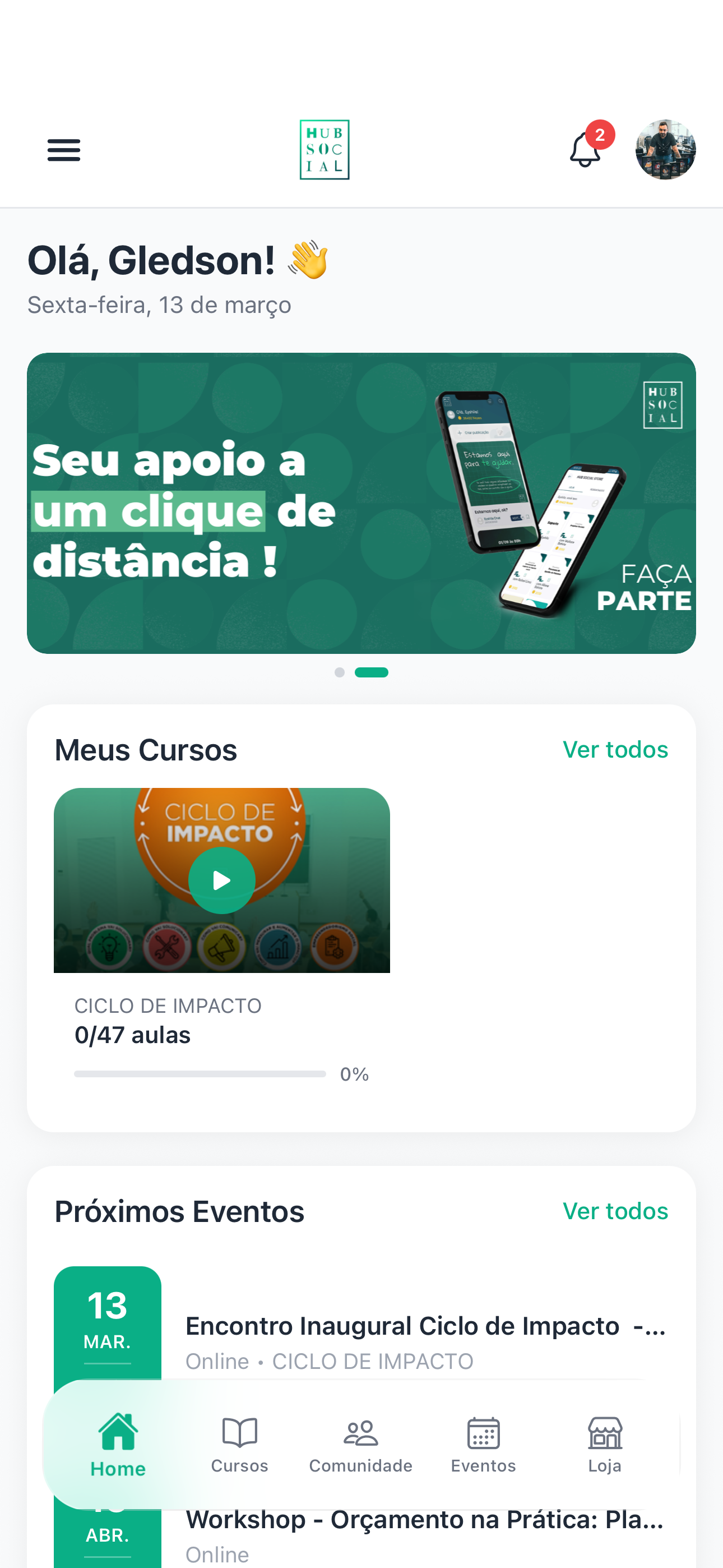Open the Workshop Orçamento na Prática event
This screenshot has width=723, height=1568.
click(x=425, y=1527)
